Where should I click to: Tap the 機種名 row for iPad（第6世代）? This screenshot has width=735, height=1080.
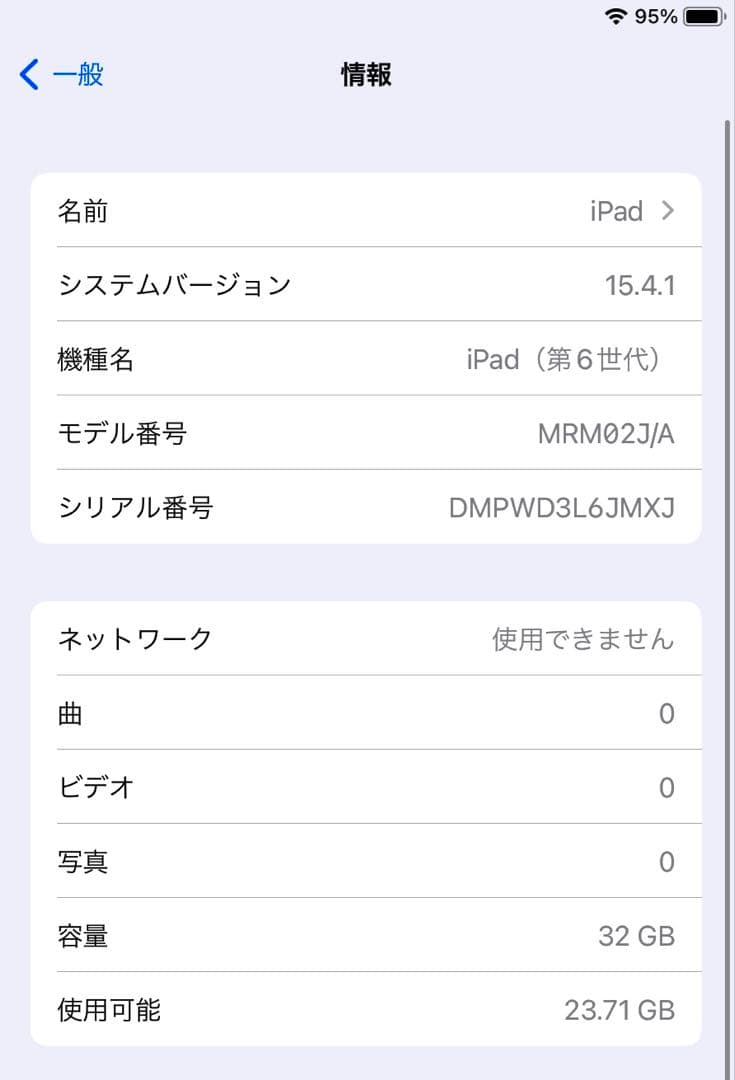click(x=367, y=359)
